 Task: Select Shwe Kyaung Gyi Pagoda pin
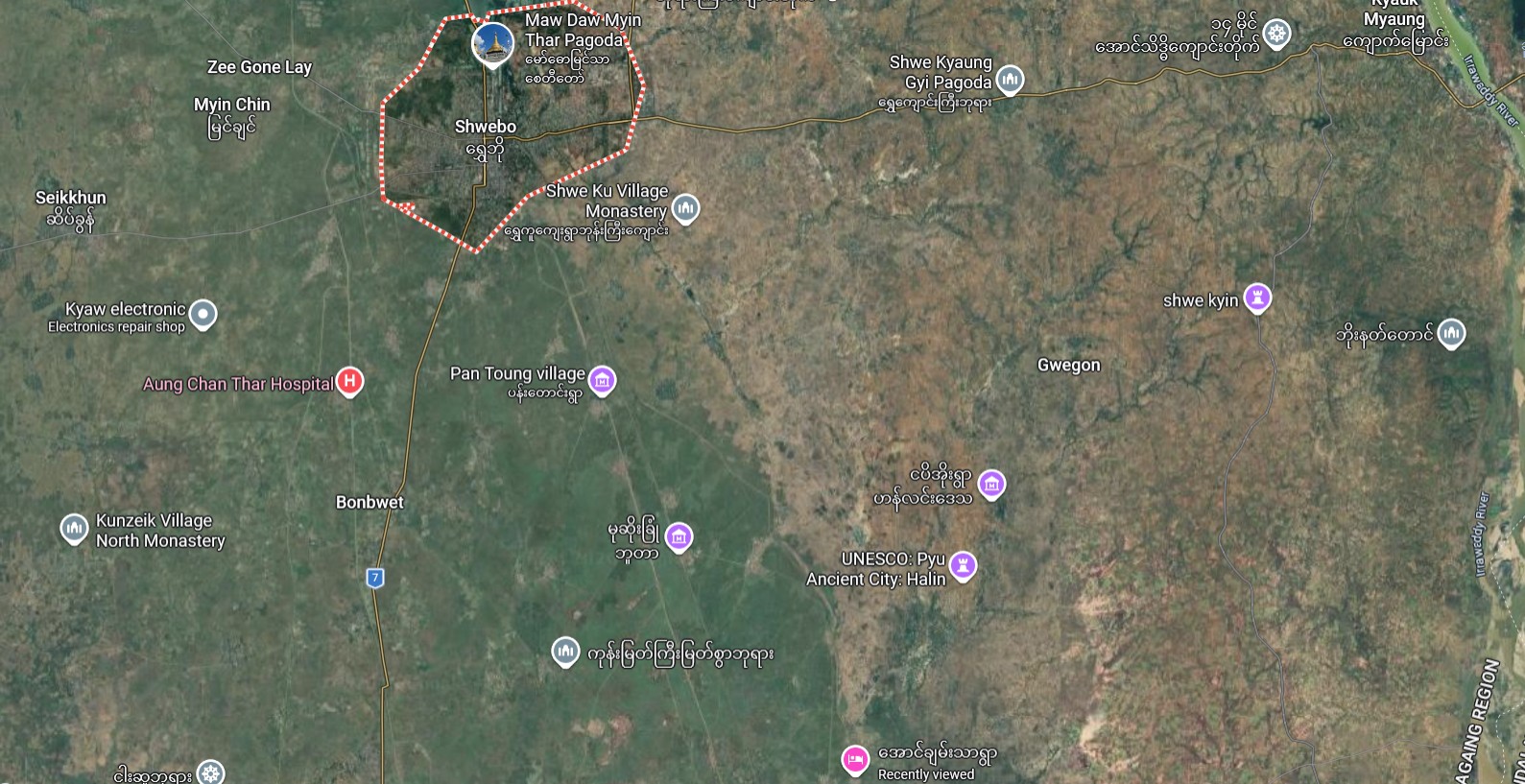click(1010, 80)
